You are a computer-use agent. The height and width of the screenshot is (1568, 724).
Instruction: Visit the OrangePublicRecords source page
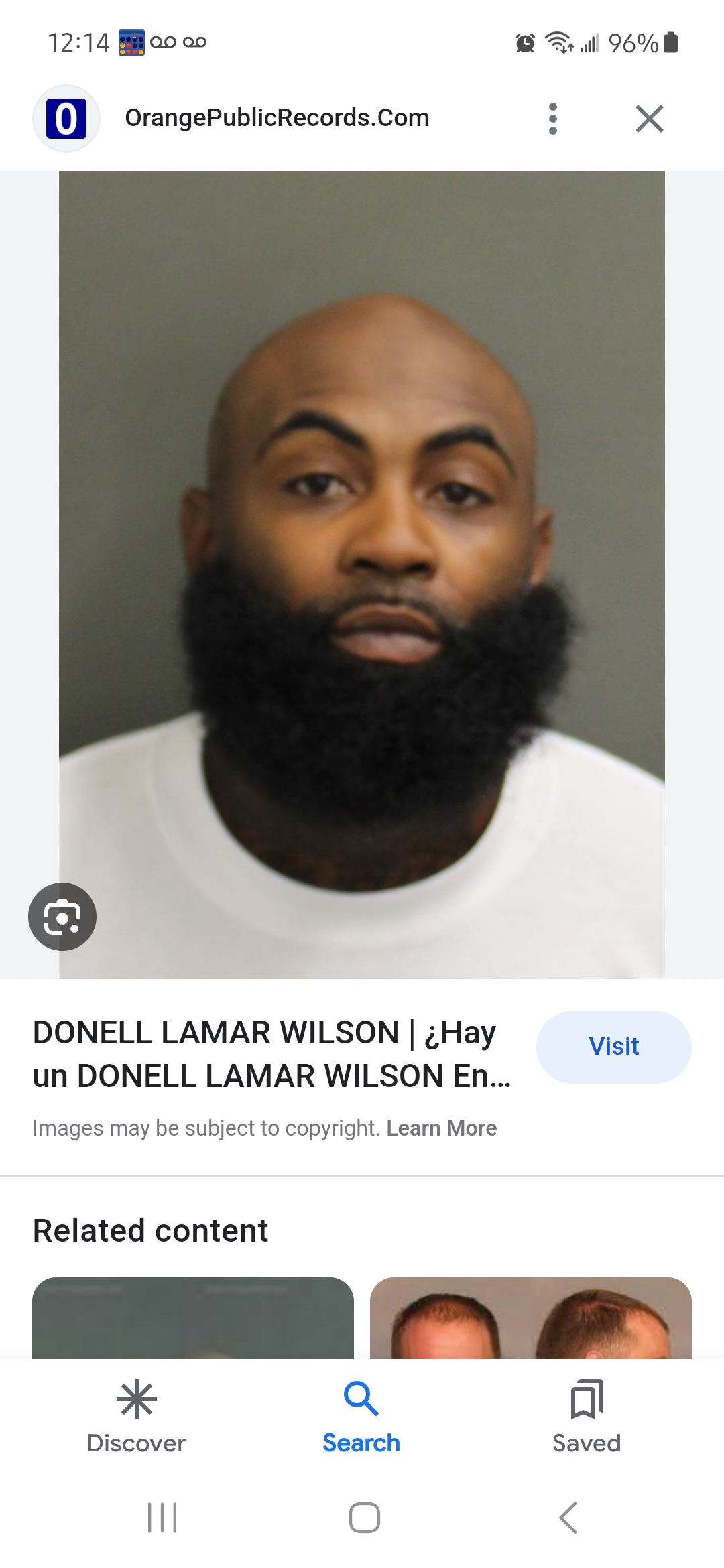coord(613,1047)
